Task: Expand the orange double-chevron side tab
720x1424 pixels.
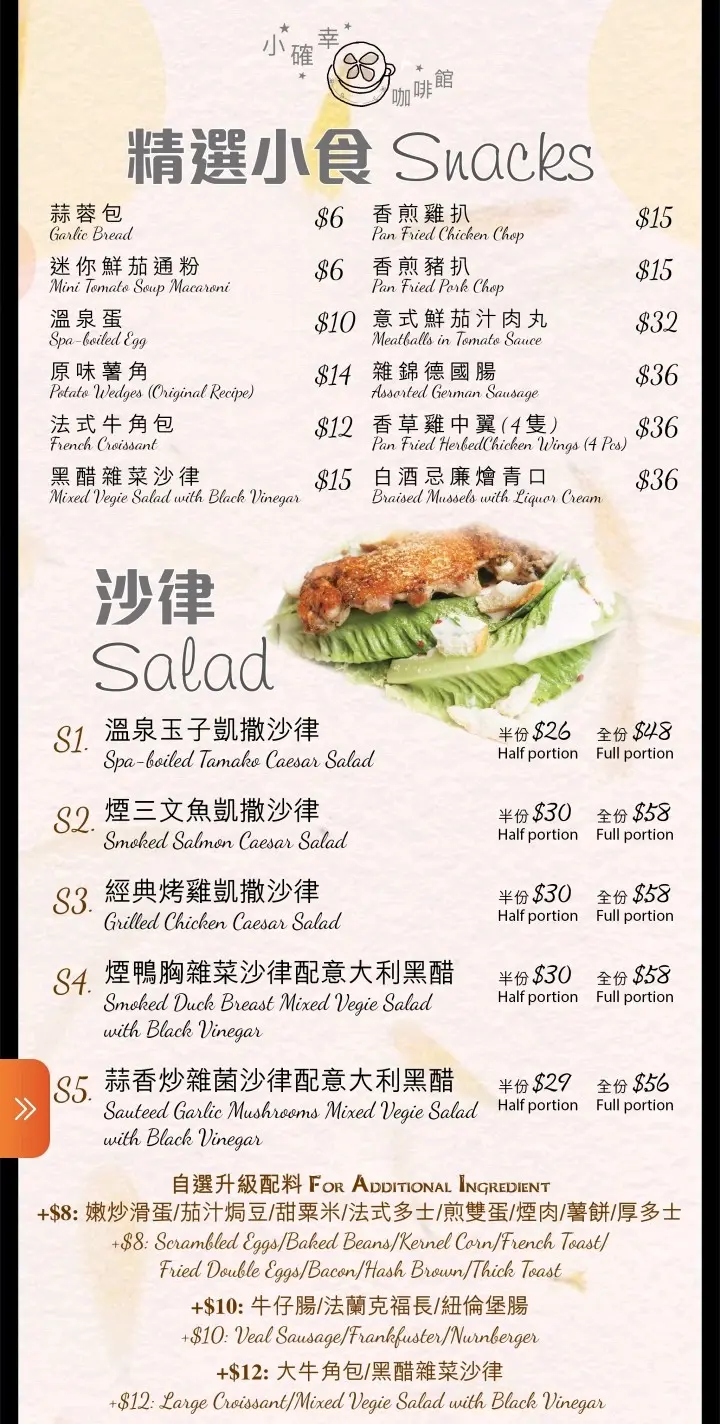Action: click(x=24, y=1108)
